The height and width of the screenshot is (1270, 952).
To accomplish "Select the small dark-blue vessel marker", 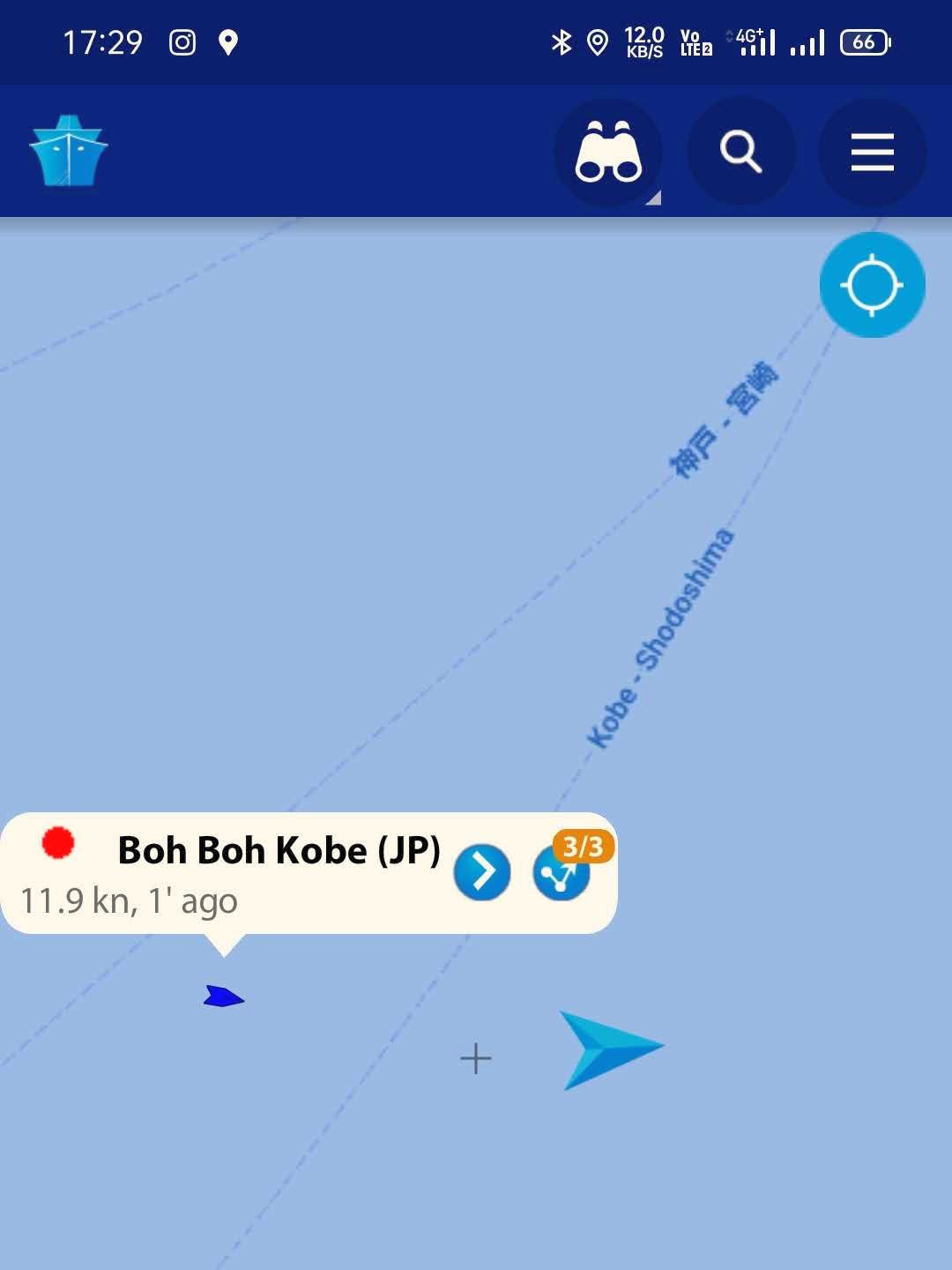I will click(x=223, y=997).
